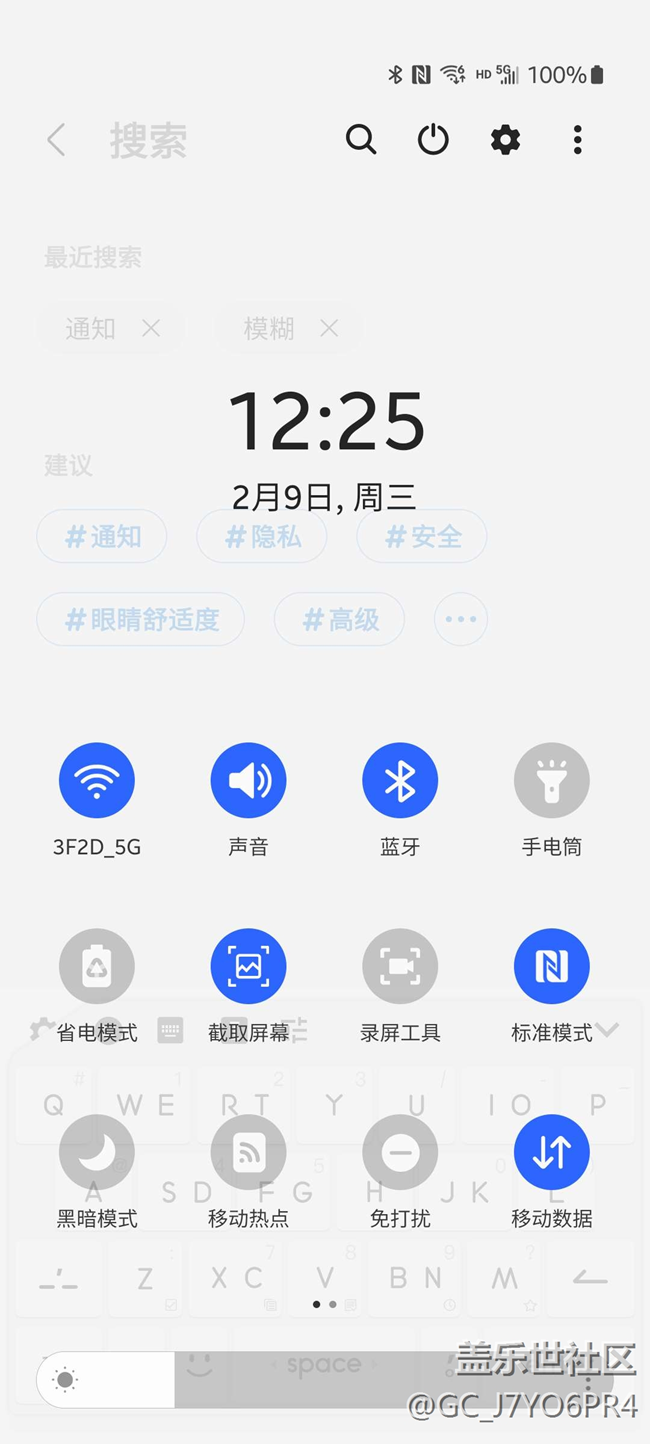This screenshot has height=1444, width=650.
Task: Open the three-dot overflow menu
Action: tap(577, 139)
